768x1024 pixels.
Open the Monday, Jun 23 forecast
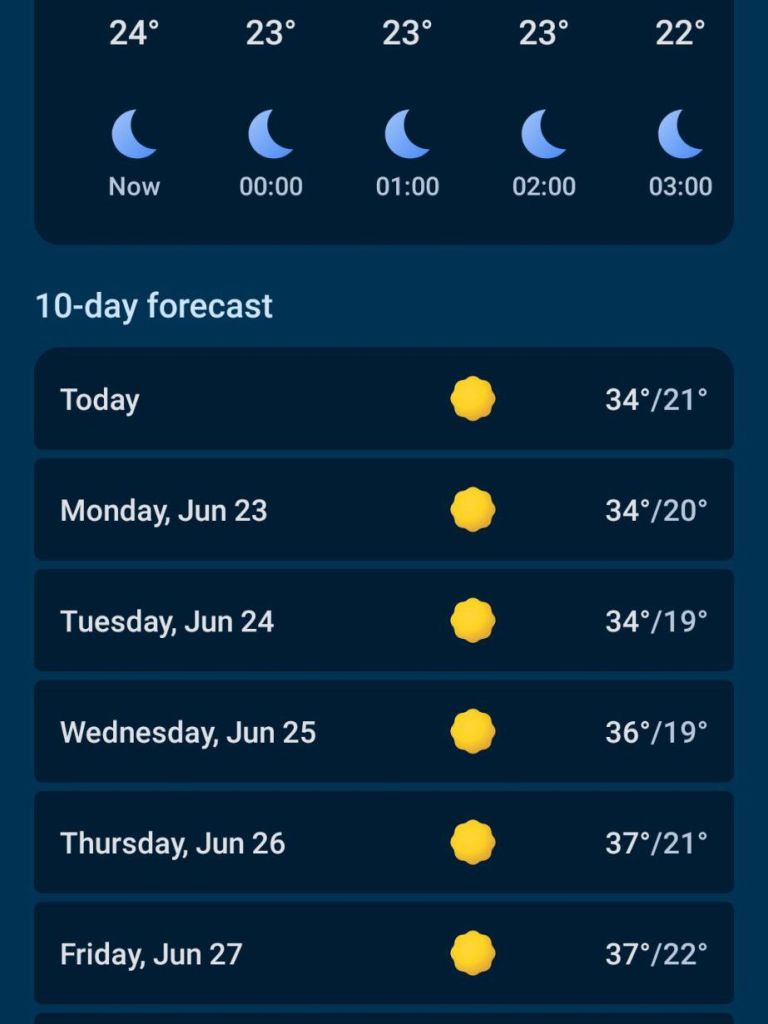(384, 510)
